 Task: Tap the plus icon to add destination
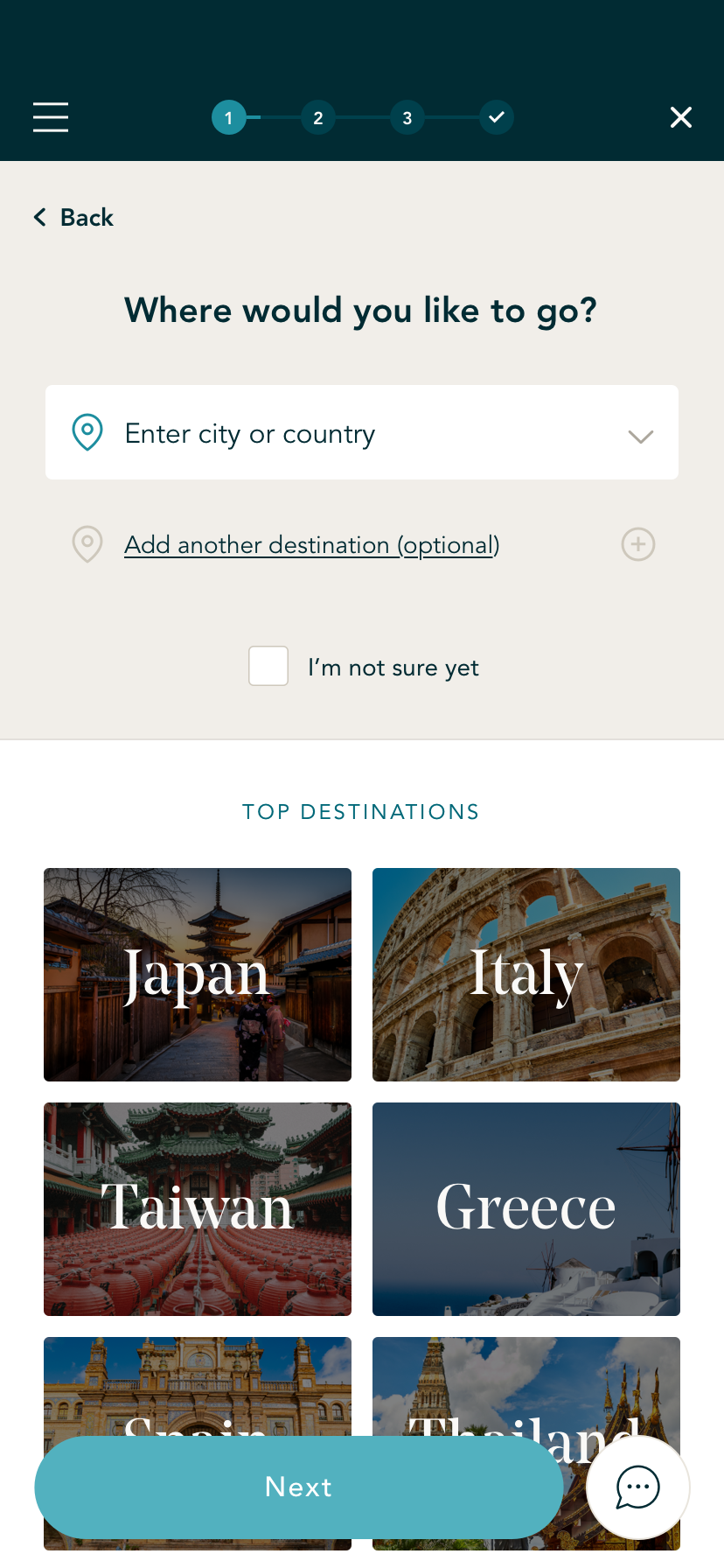638,544
